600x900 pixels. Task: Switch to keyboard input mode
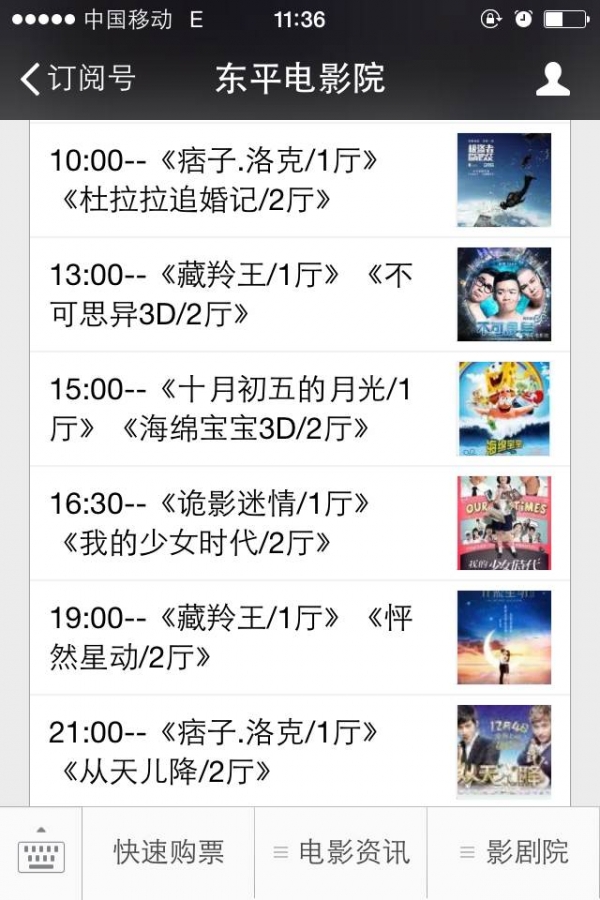pyautogui.click(x=41, y=853)
